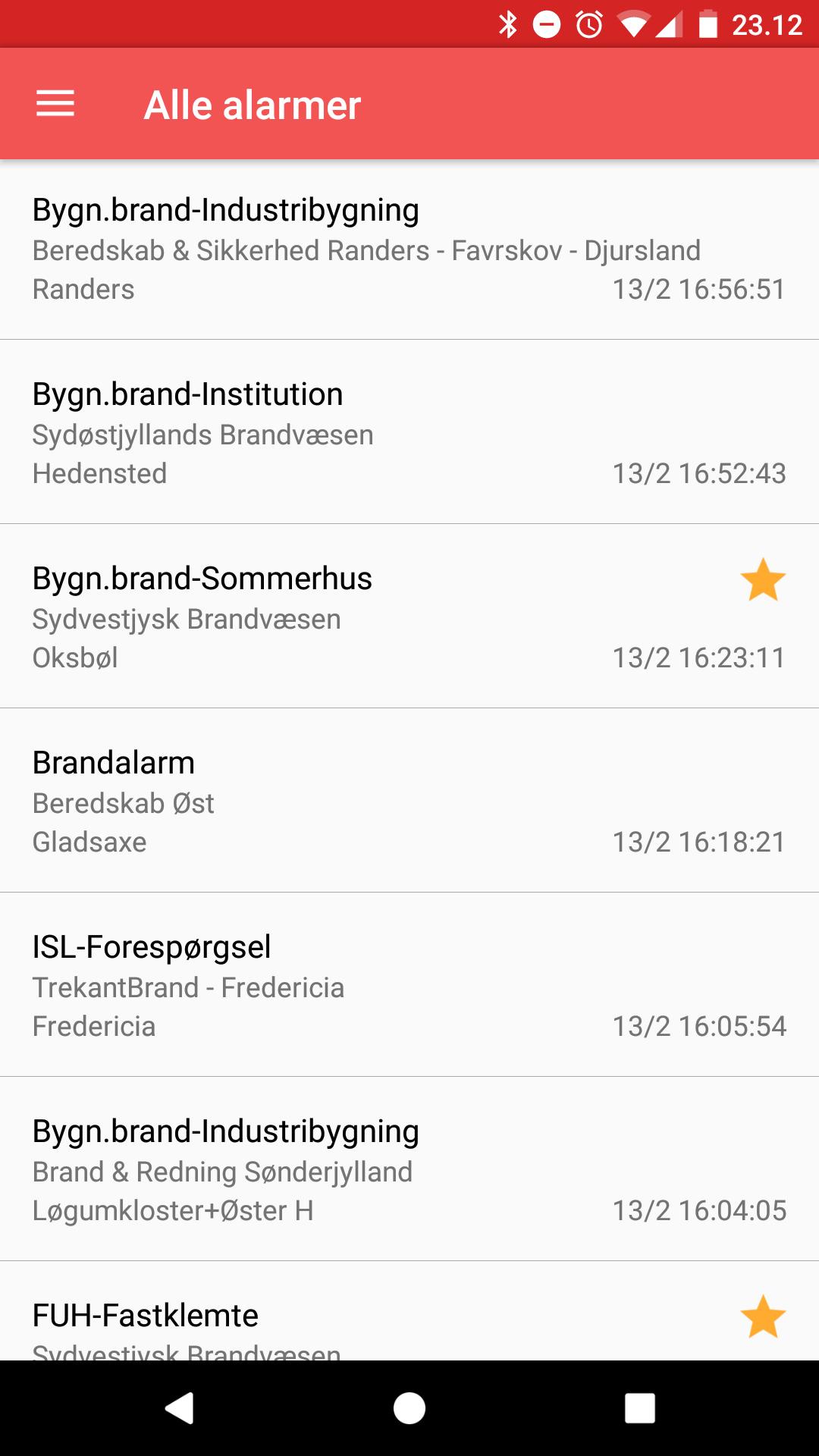The width and height of the screenshot is (819, 1456).
Task: Open the Løgumkloster industribygning alarm entry
Action: click(x=409, y=1170)
